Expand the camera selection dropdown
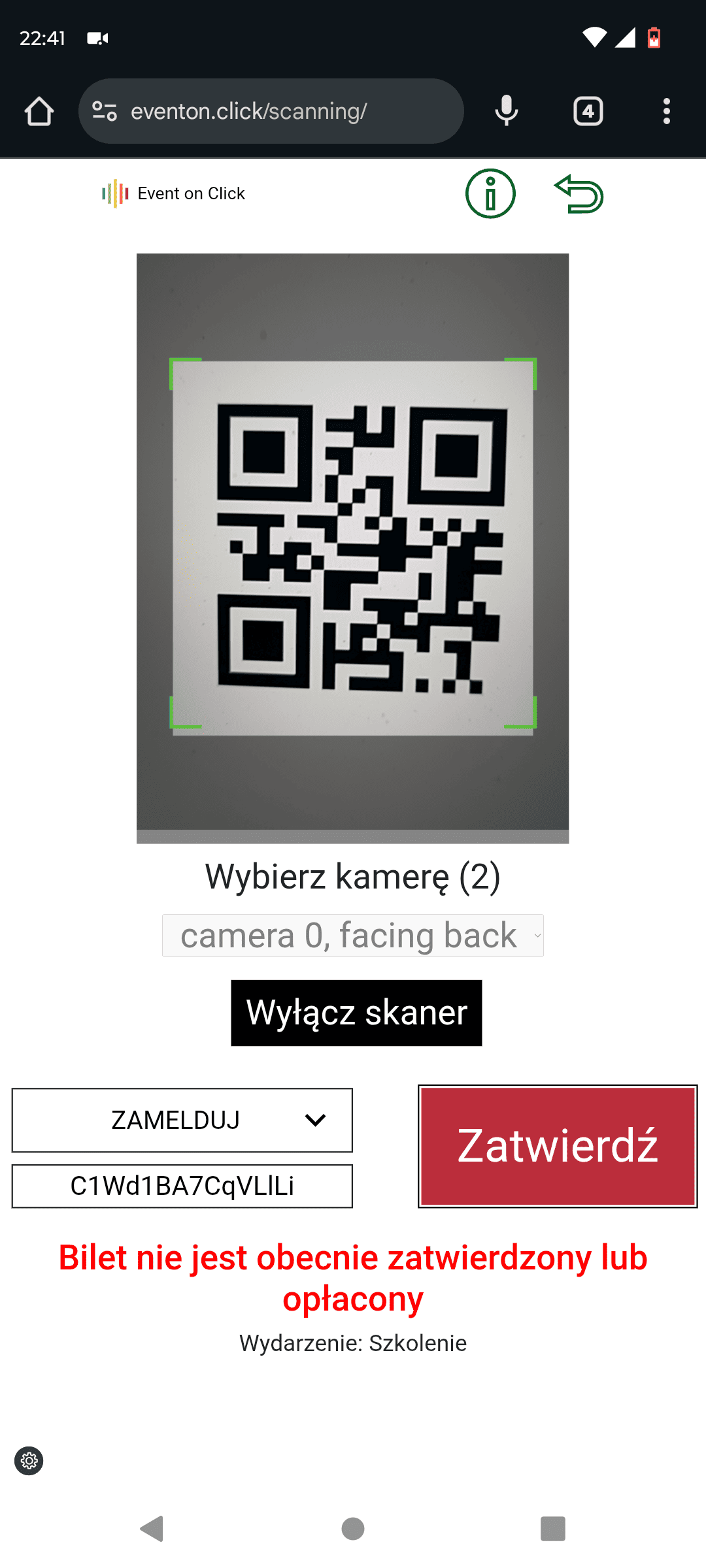Screen dimensions: 706x1568 click(x=352, y=936)
